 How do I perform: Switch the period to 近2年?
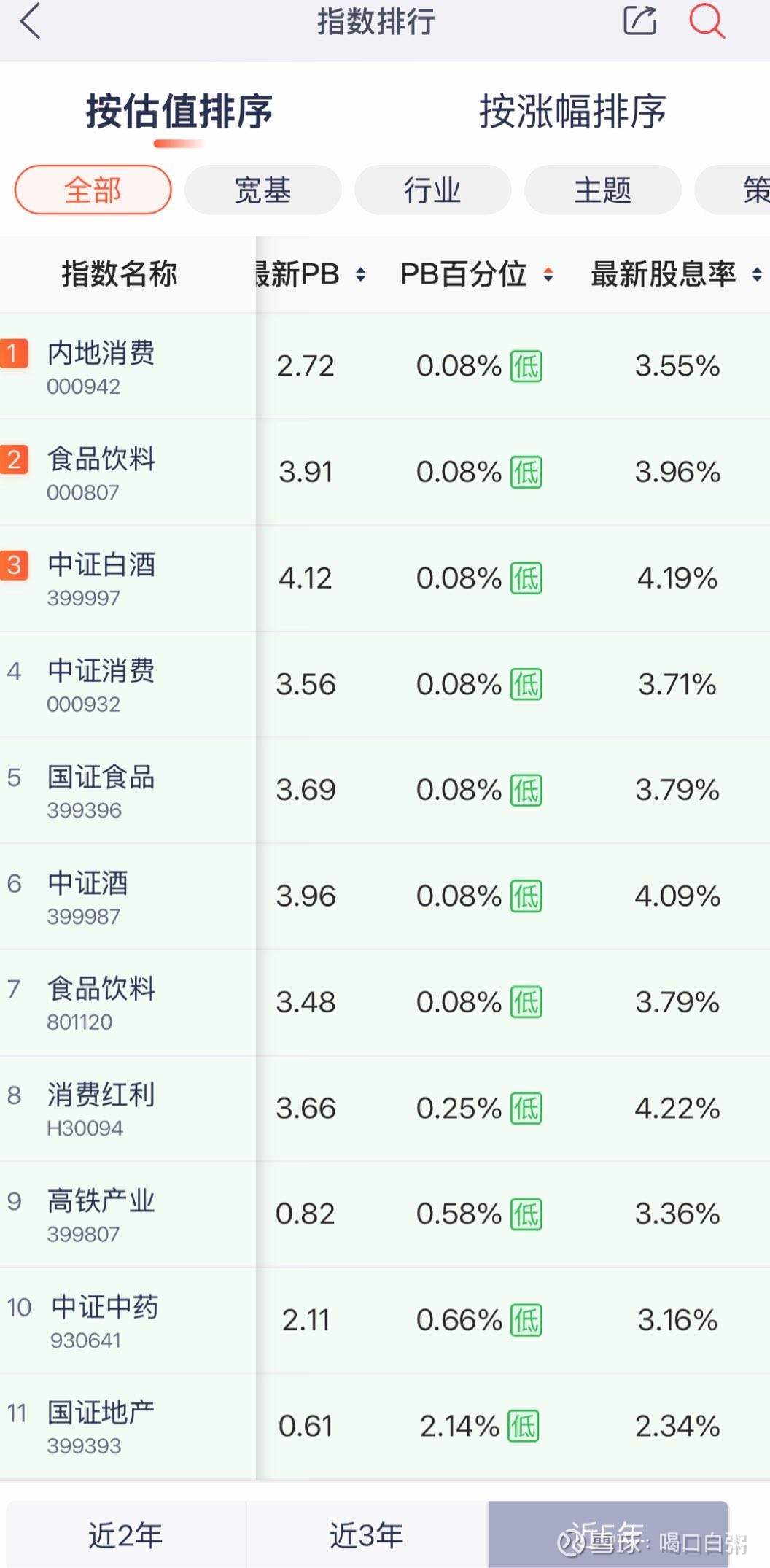(125, 1534)
